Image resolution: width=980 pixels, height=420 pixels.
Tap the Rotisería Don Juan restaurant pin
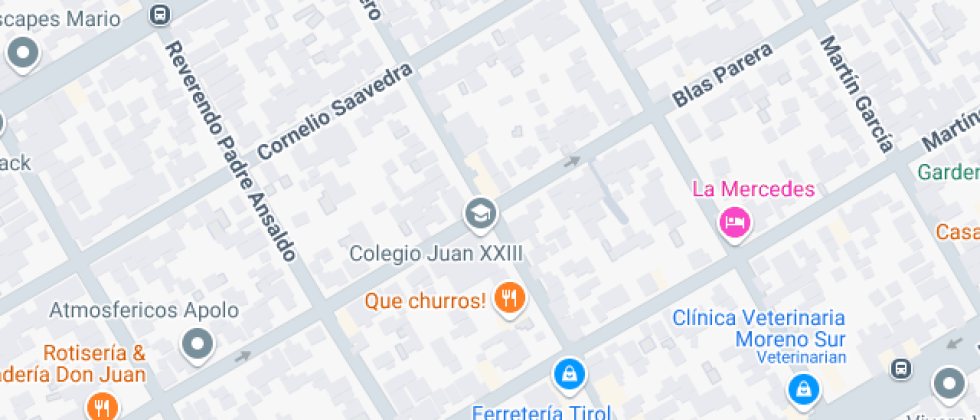[102, 406]
